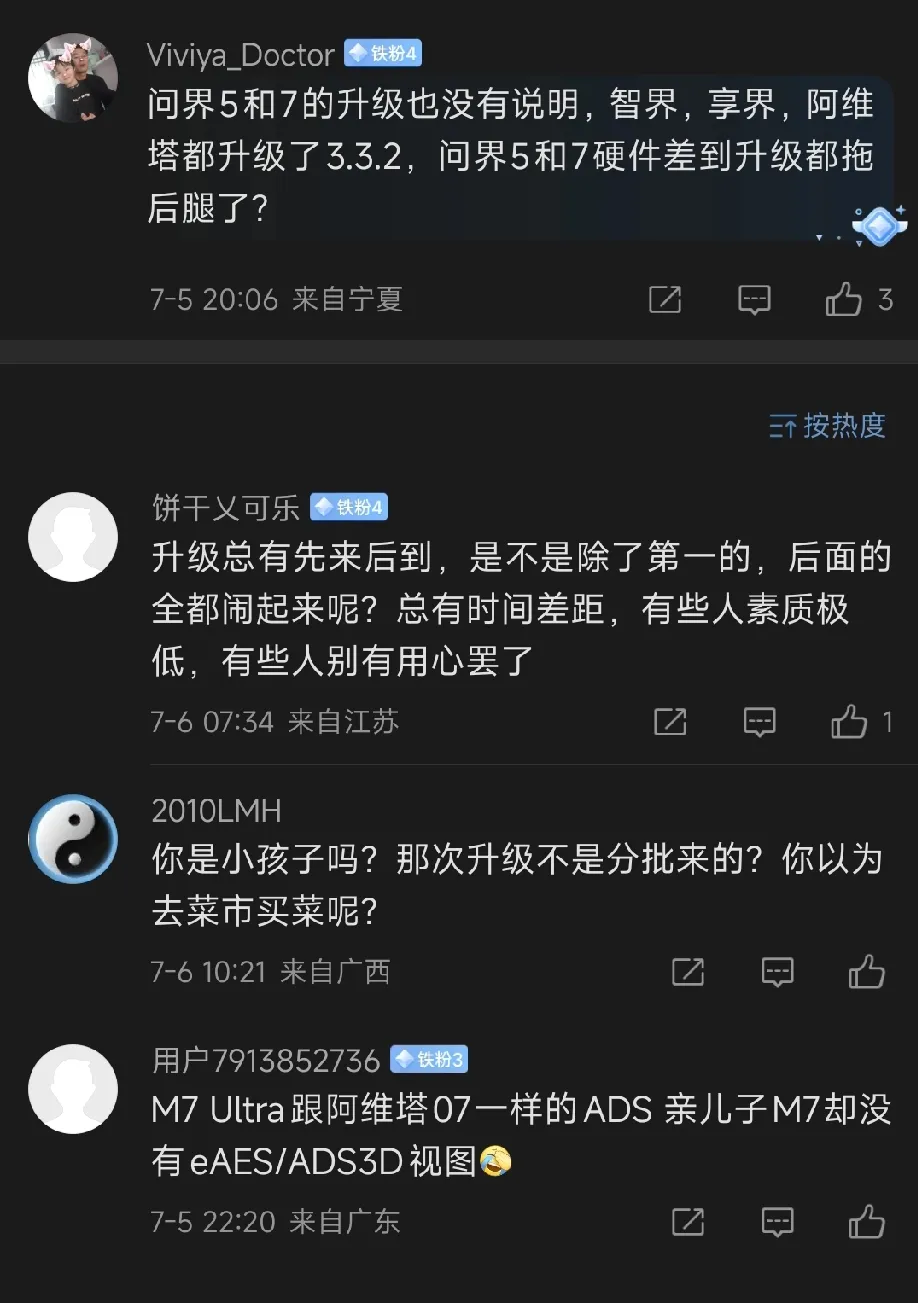This screenshot has width=918, height=1303.
Task: Reply to Viviya_Doctor's comment
Action: coord(754,299)
